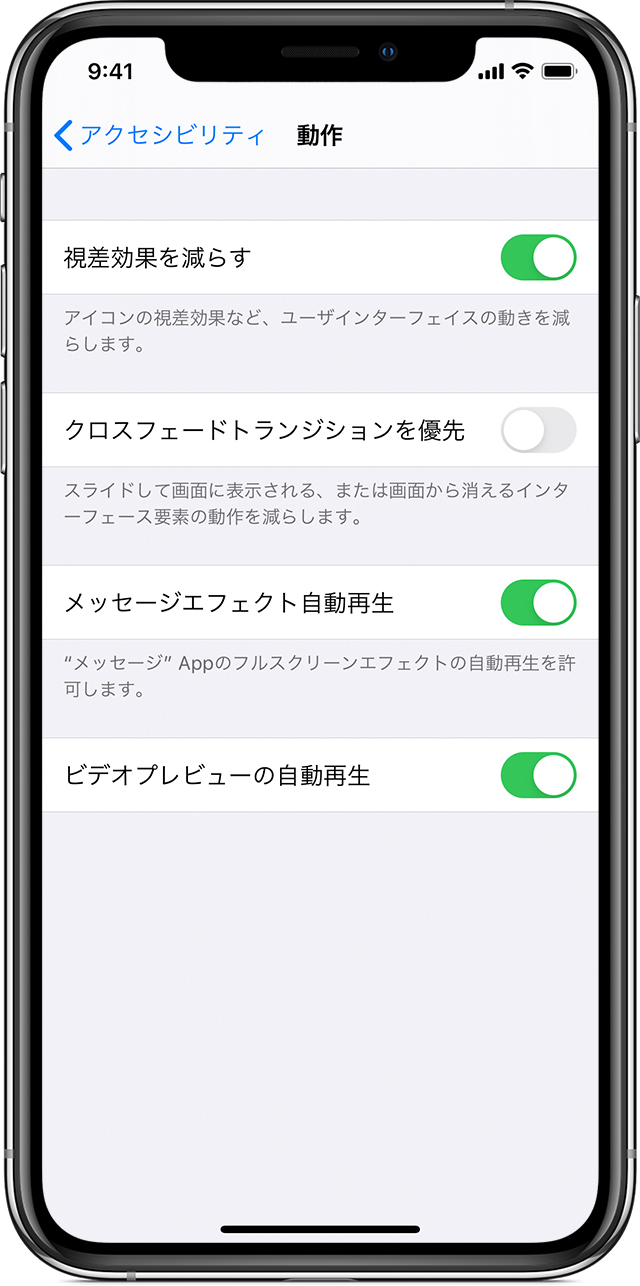The width and height of the screenshot is (640, 1286).
Task: Enable クロスフェードトランジションを優先 switch
Action: point(539,430)
